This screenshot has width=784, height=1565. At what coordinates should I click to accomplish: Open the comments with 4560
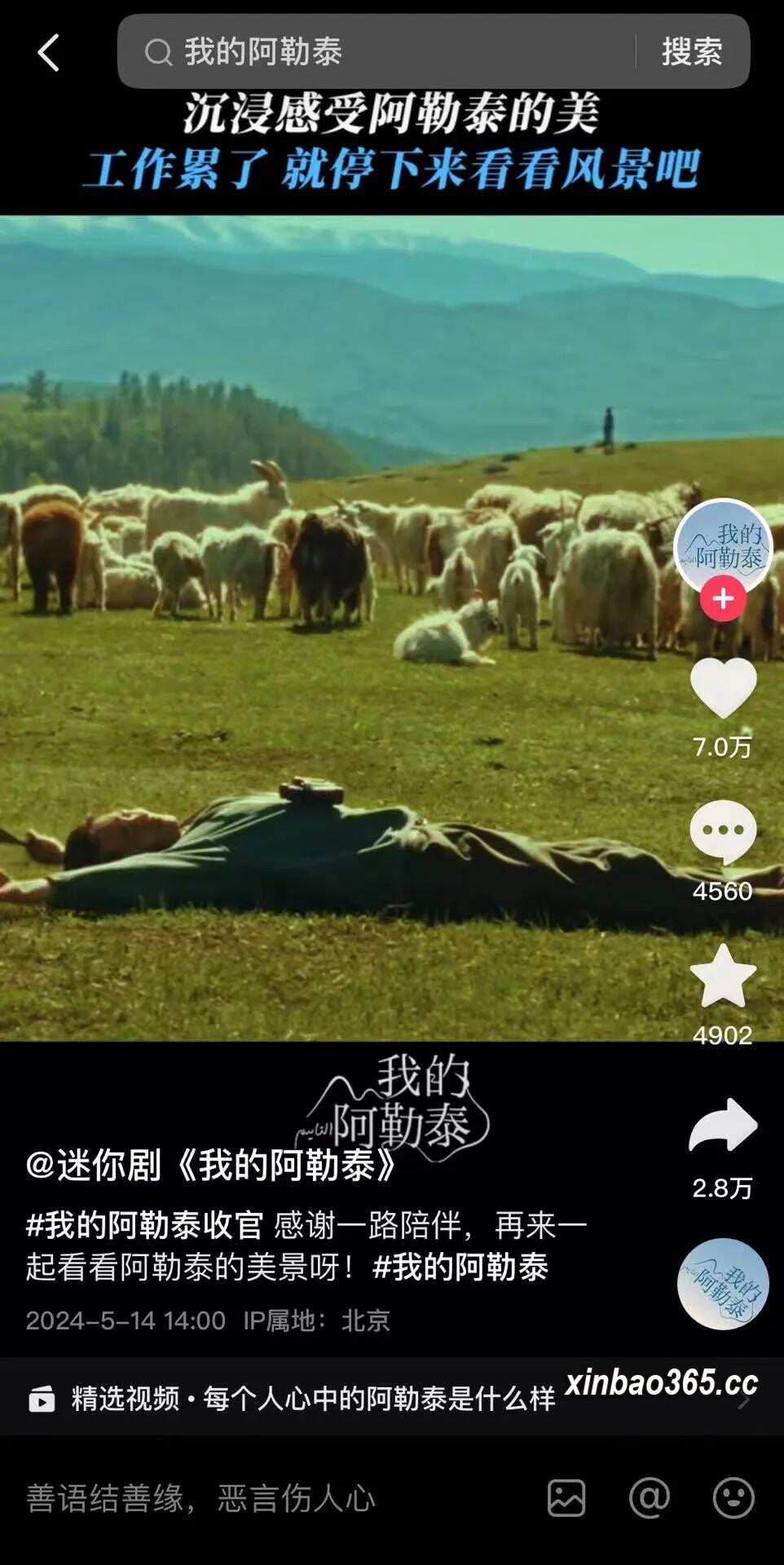click(x=723, y=833)
